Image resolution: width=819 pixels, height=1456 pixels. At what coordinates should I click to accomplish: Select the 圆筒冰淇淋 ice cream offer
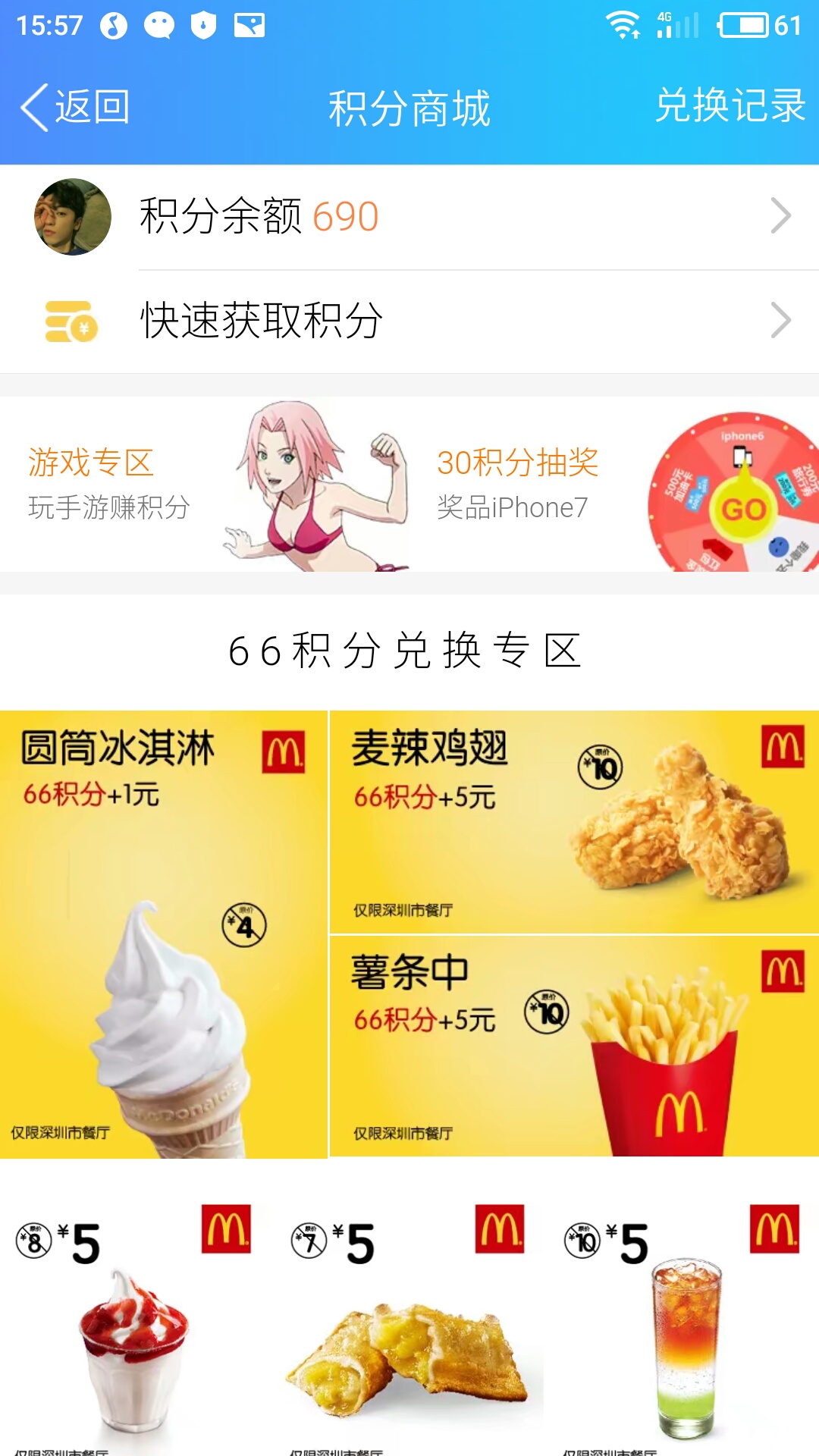point(163,934)
